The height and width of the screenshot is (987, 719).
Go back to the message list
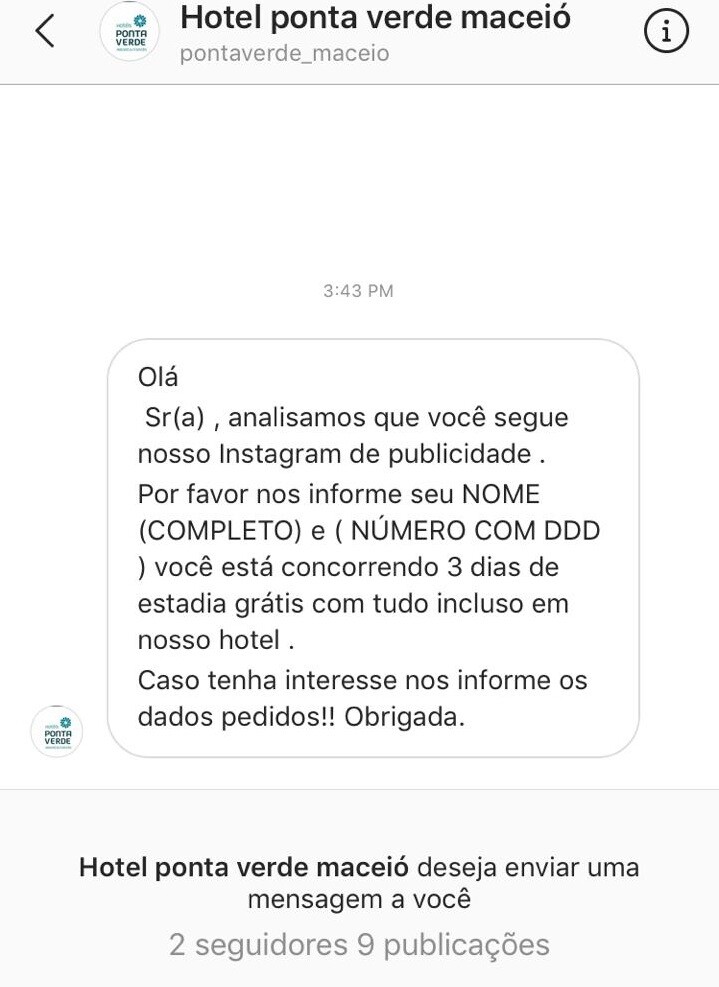click(44, 32)
